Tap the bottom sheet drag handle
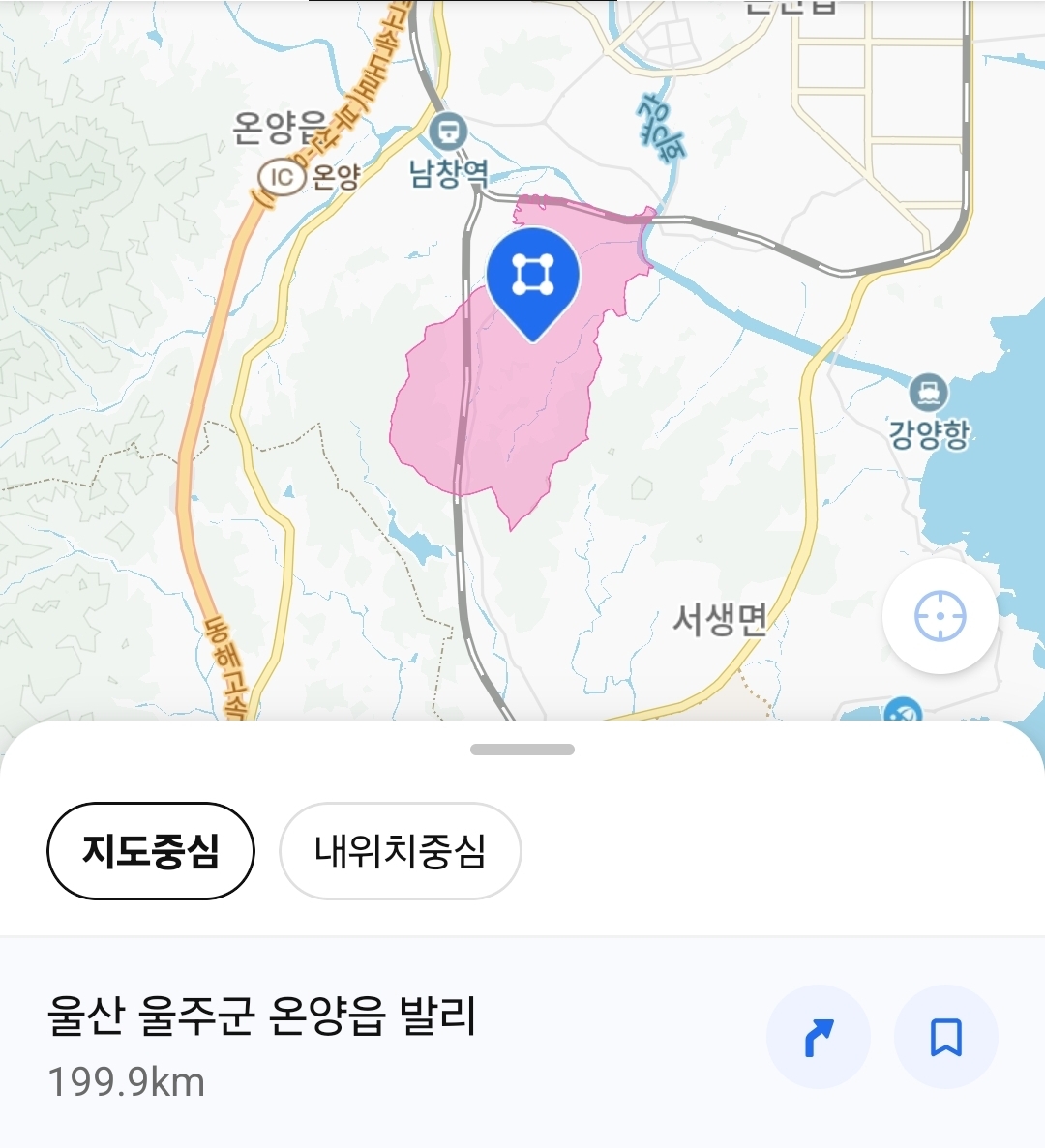Viewport: 1045px width, 1148px height. (522, 750)
